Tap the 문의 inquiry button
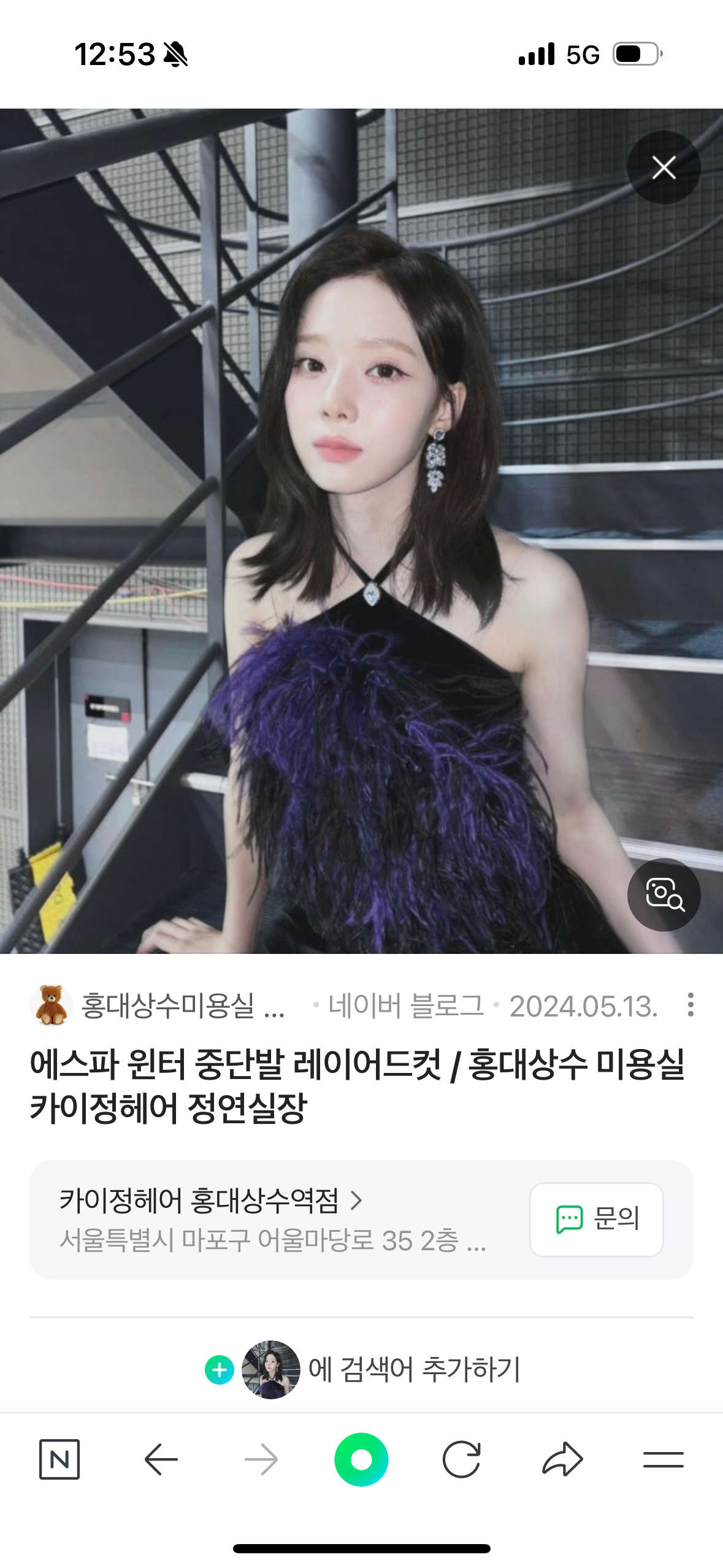The width and height of the screenshot is (723, 1568). tap(596, 1219)
